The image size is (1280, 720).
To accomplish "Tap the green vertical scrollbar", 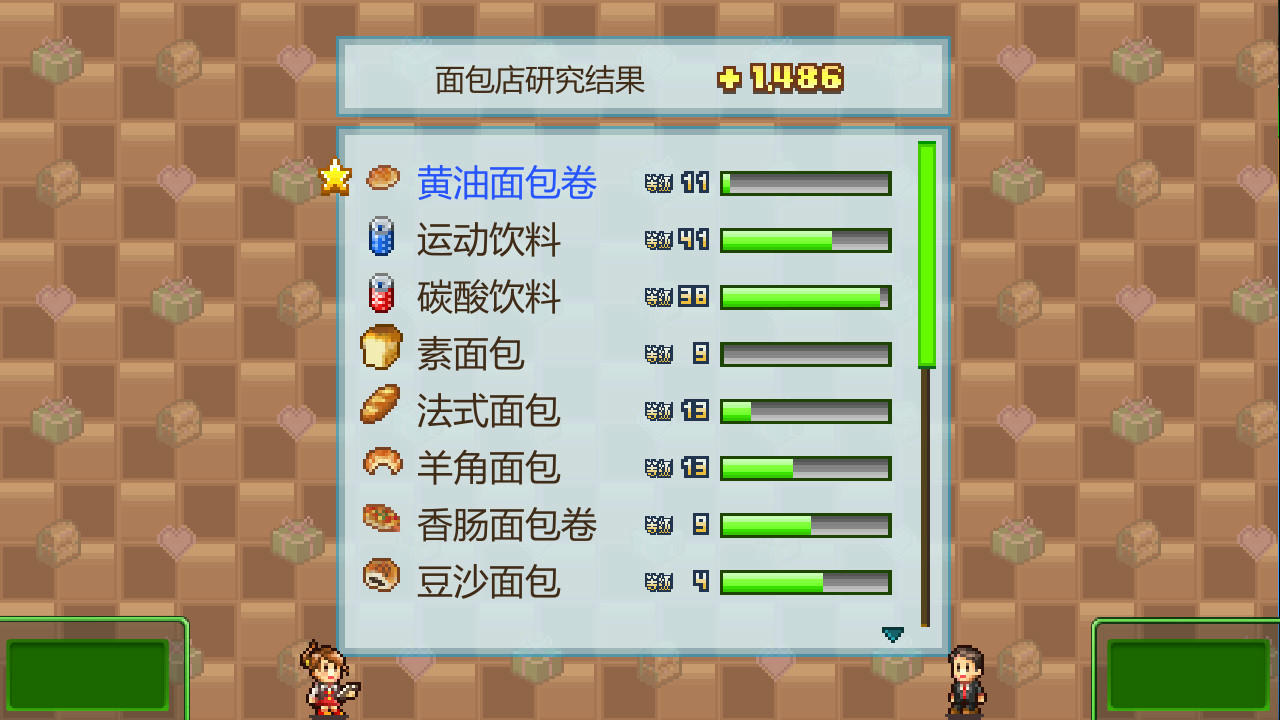I will click(927, 255).
